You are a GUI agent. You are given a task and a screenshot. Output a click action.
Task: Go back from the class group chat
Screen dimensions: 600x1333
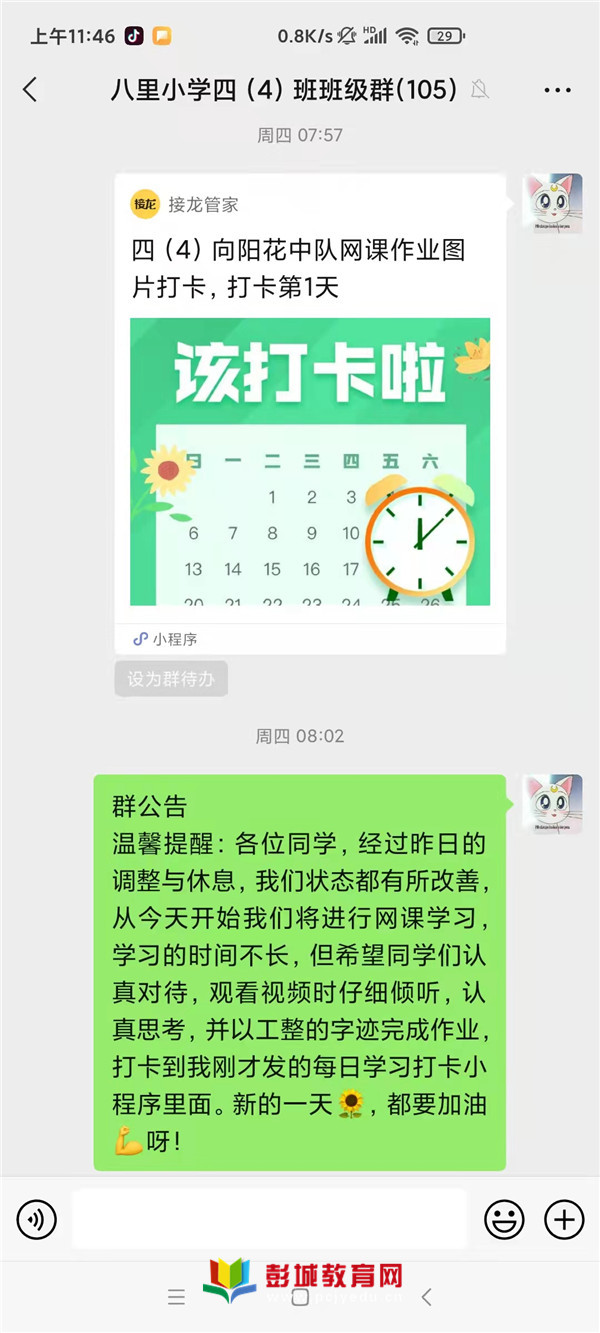(30, 90)
